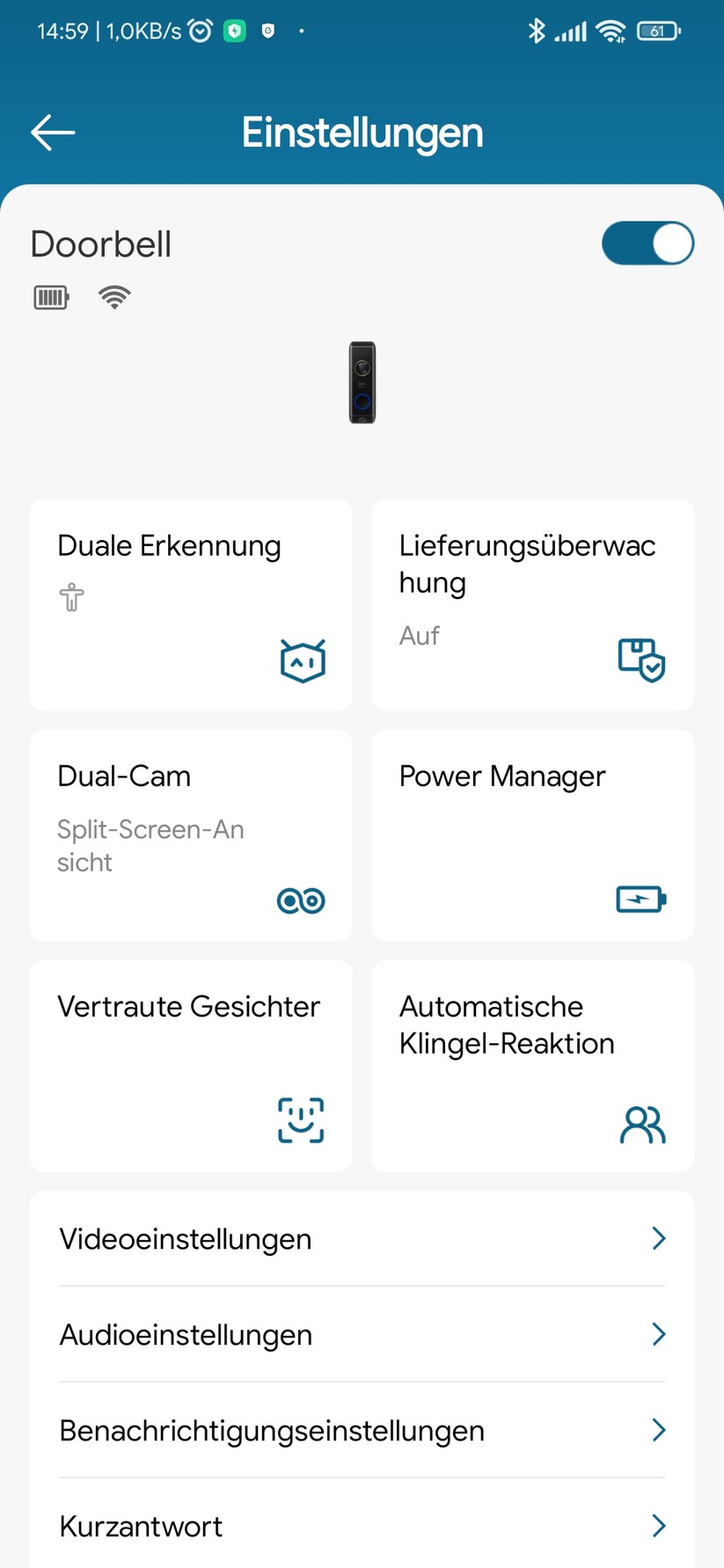Click the people icon on Automatische Klingel-Reaktion
724x1568 pixels.
[x=642, y=1124]
